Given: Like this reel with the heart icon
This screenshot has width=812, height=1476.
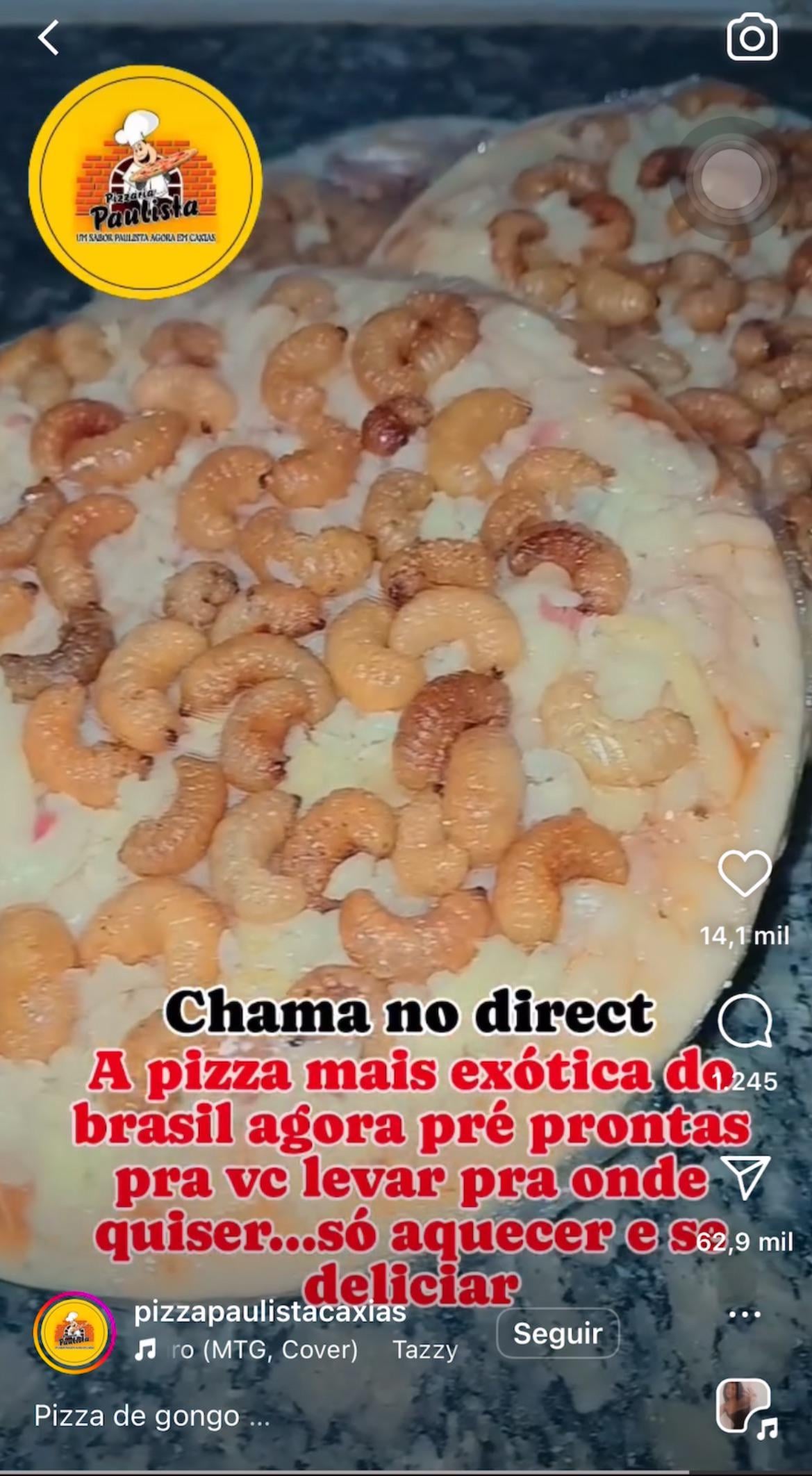Looking at the screenshot, I should coord(745,874).
